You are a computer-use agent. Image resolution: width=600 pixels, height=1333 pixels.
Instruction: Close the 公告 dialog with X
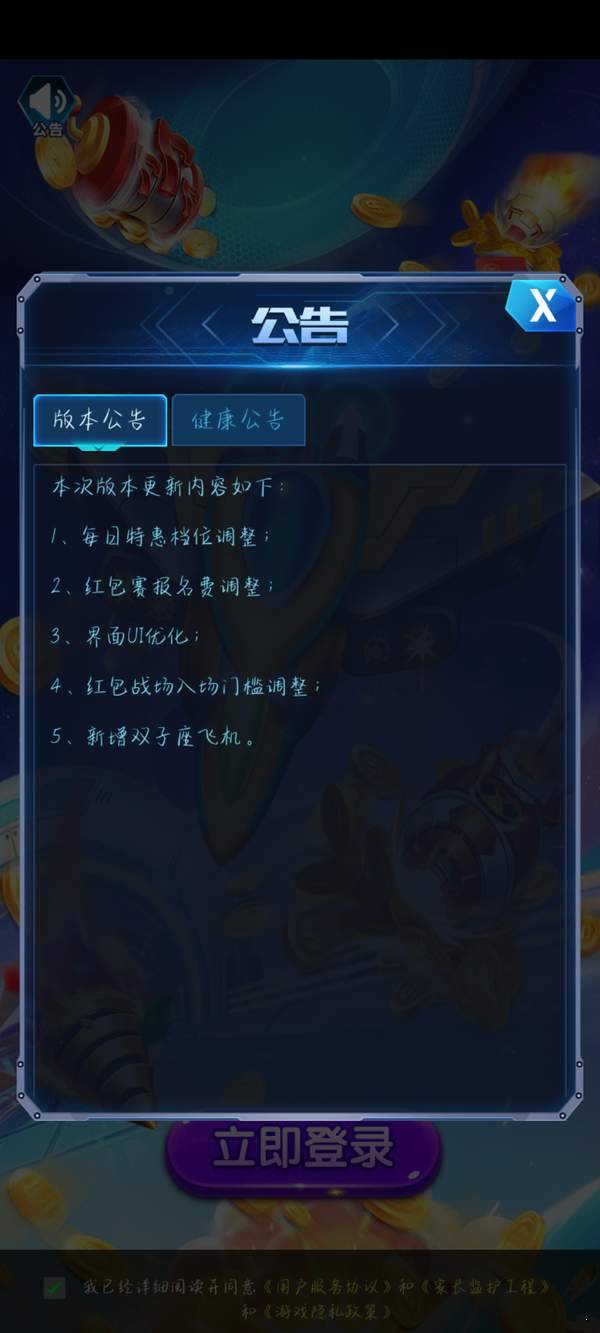[x=542, y=305]
